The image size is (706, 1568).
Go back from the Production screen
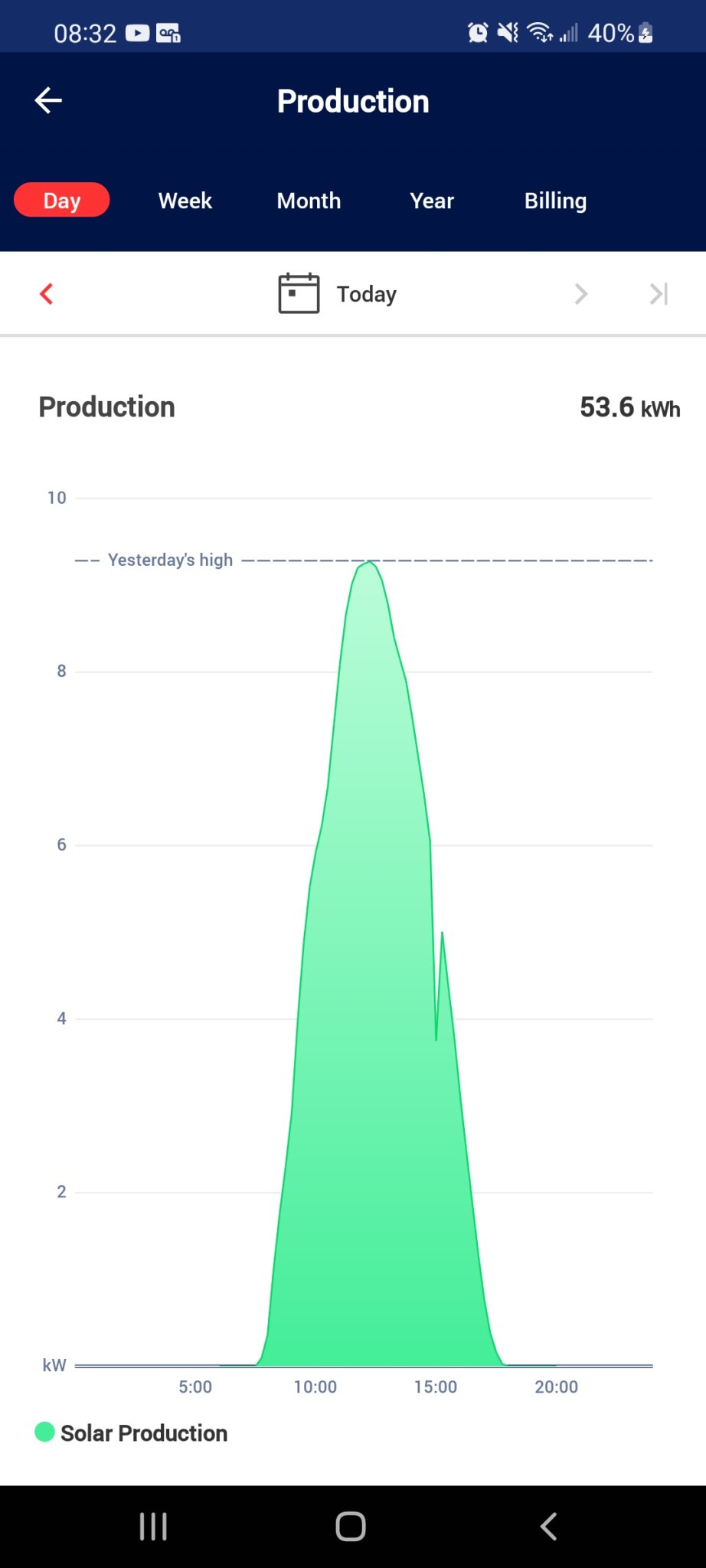[48, 100]
